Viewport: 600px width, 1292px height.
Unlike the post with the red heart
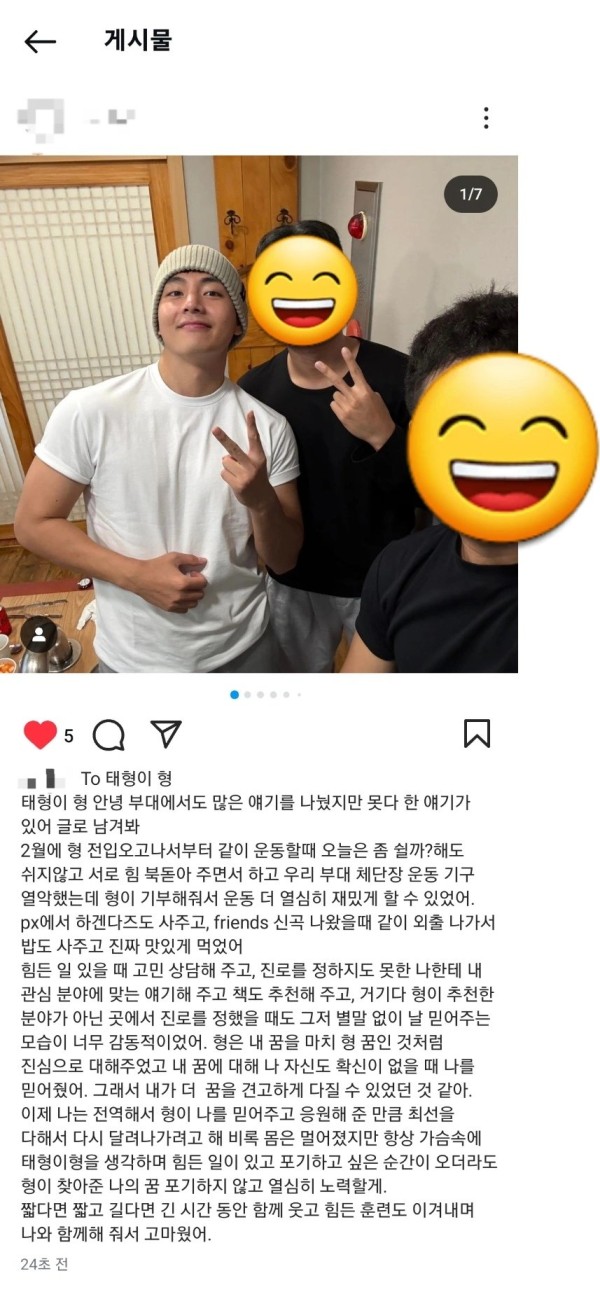click(x=40, y=735)
